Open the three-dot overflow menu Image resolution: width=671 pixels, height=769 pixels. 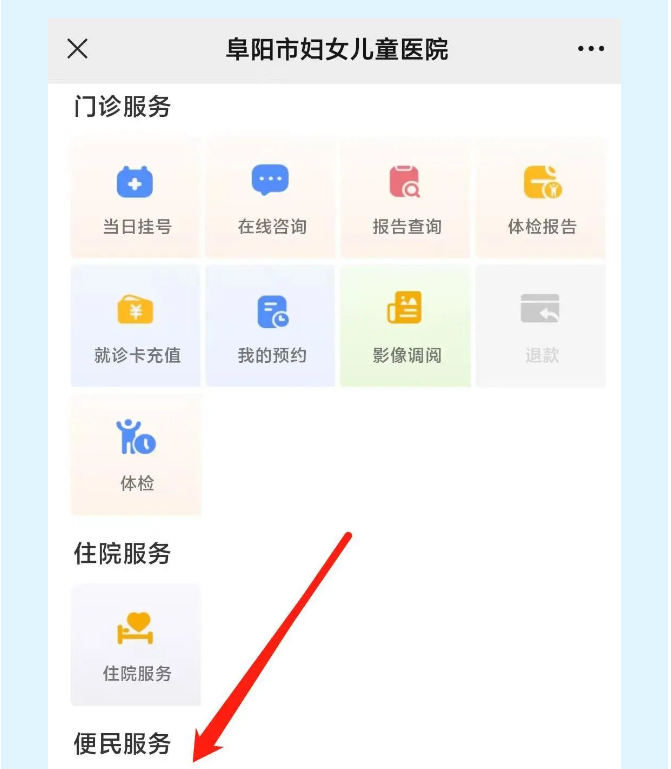click(591, 49)
